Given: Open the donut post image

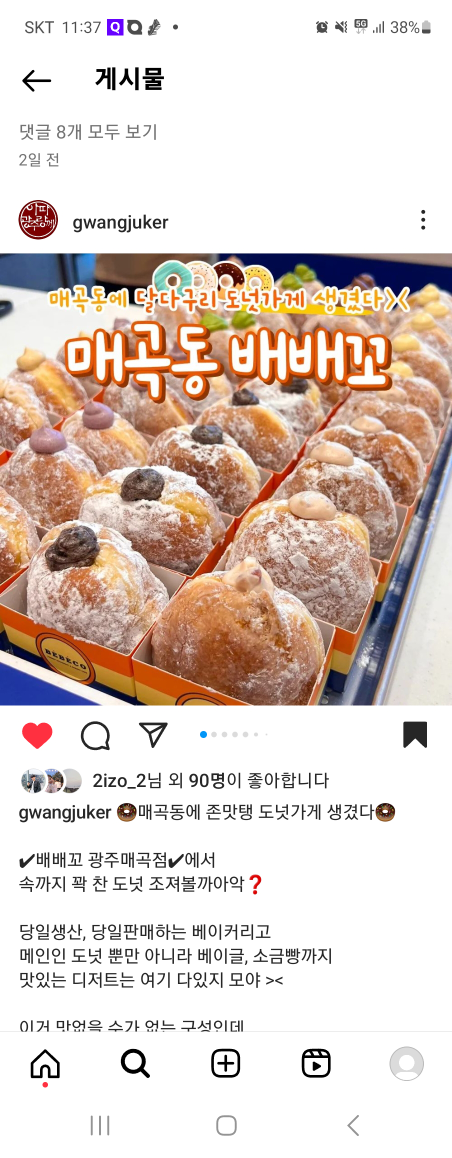Looking at the screenshot, I should pyautogui.click(x=226, y=479).
